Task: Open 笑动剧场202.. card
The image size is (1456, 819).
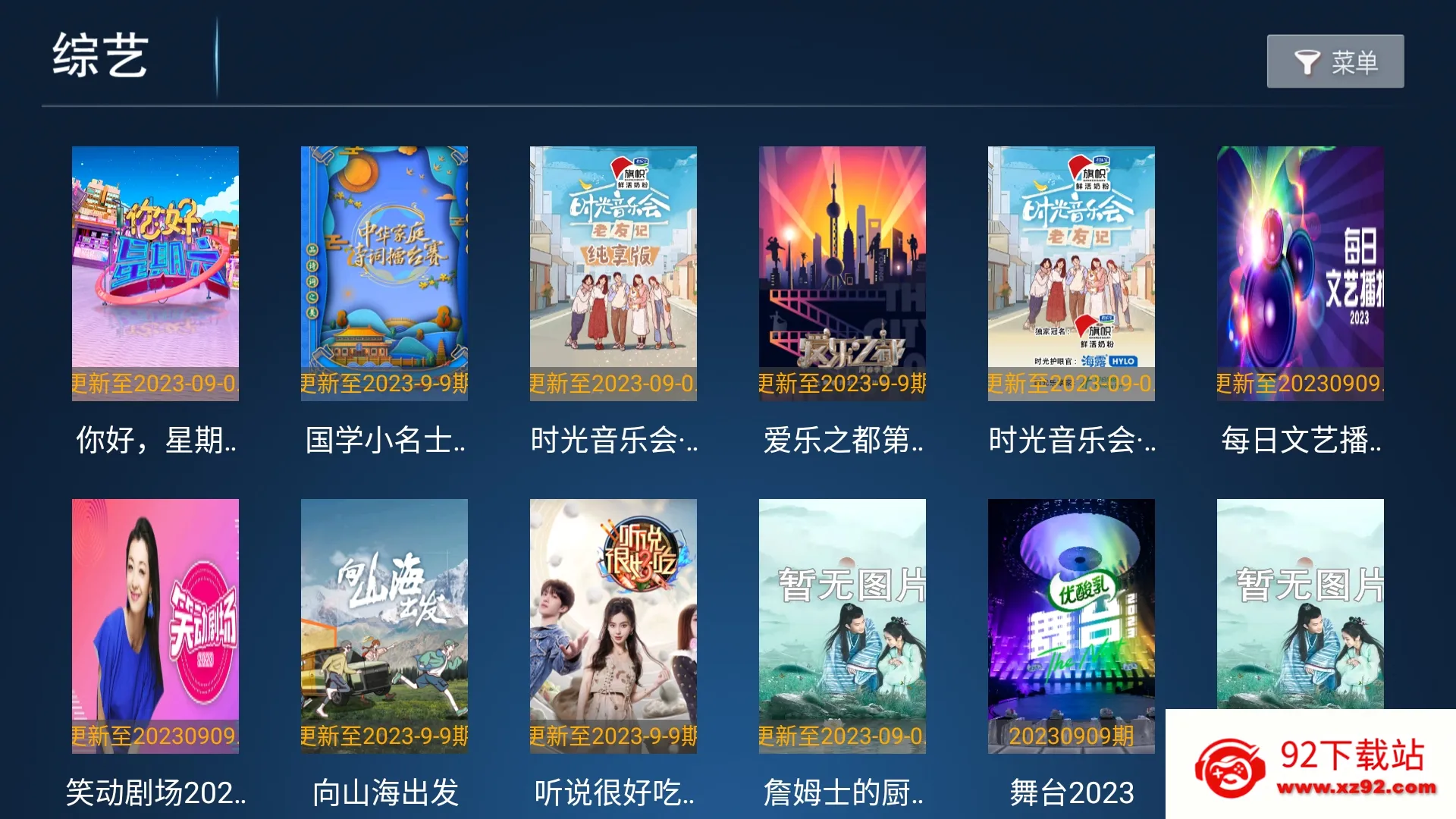Action: 155,626
